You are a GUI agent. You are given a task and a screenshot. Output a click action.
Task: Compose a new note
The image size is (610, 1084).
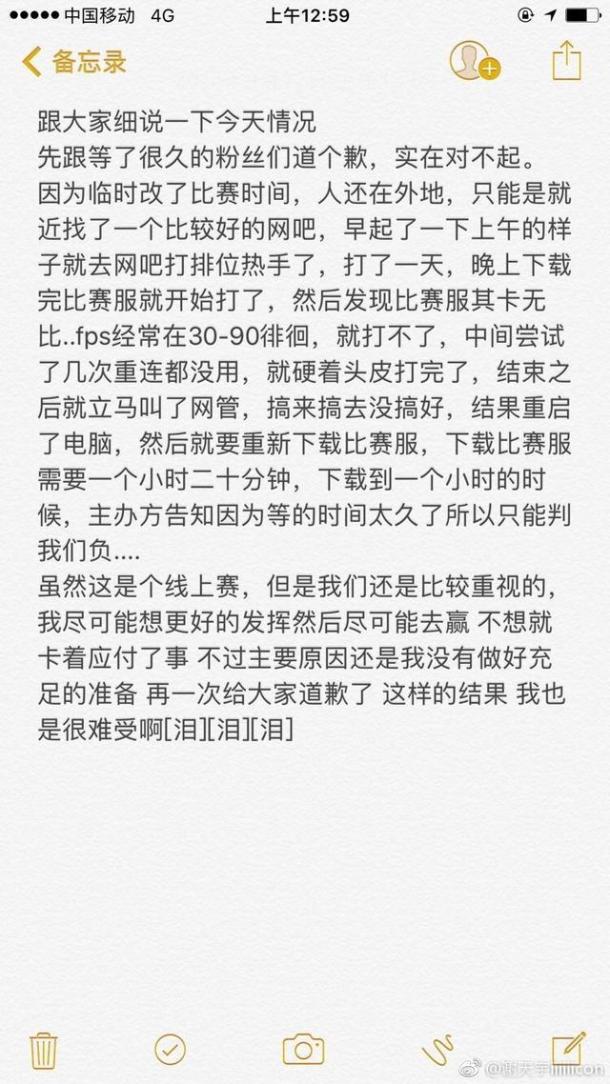click(x=569, y=1049)
